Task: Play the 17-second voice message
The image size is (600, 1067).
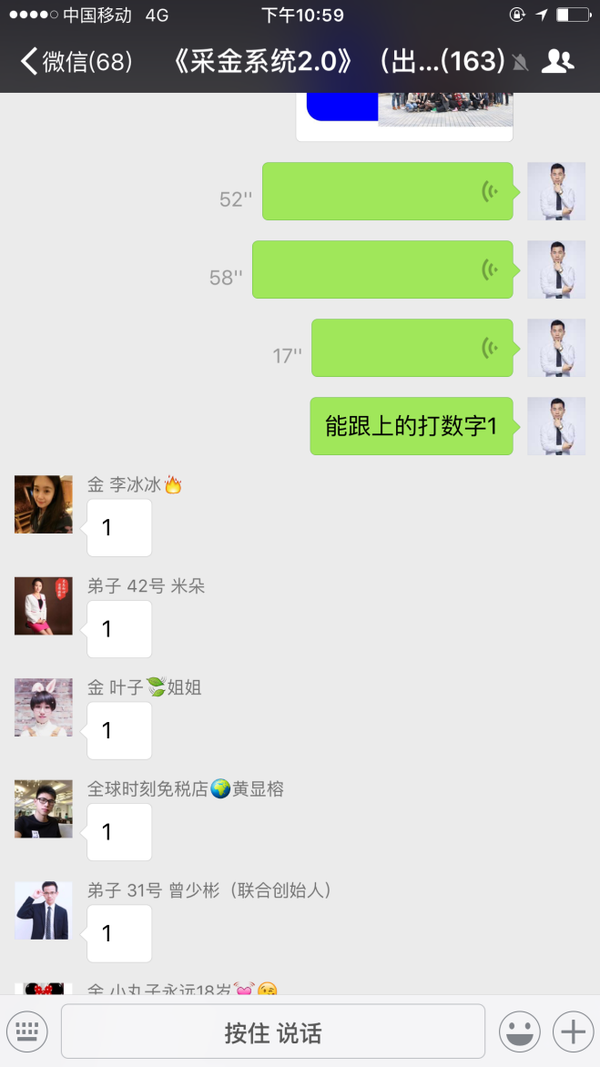Action: [x=412, y=348]
